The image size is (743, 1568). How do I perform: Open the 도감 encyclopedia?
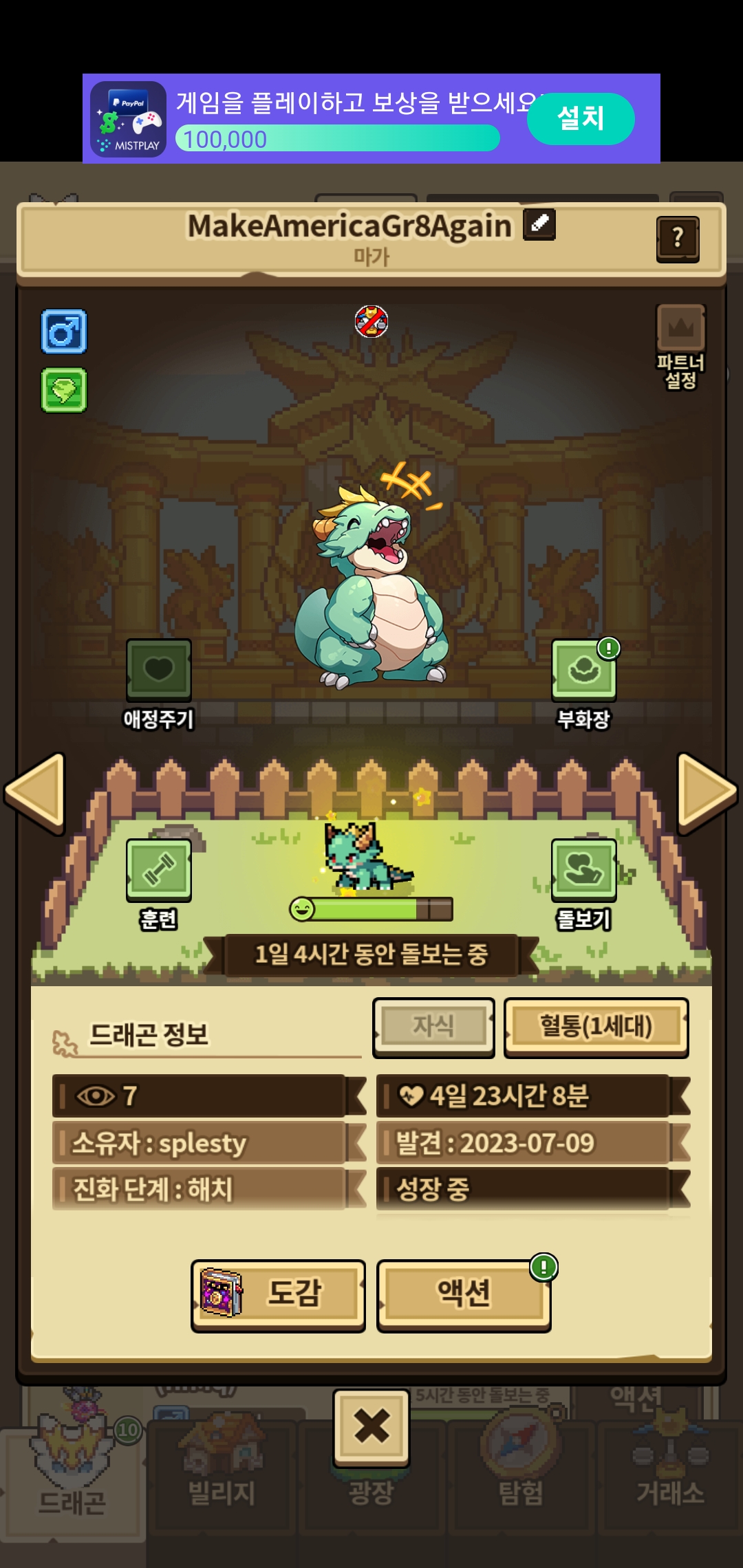tap(278, 1296)
